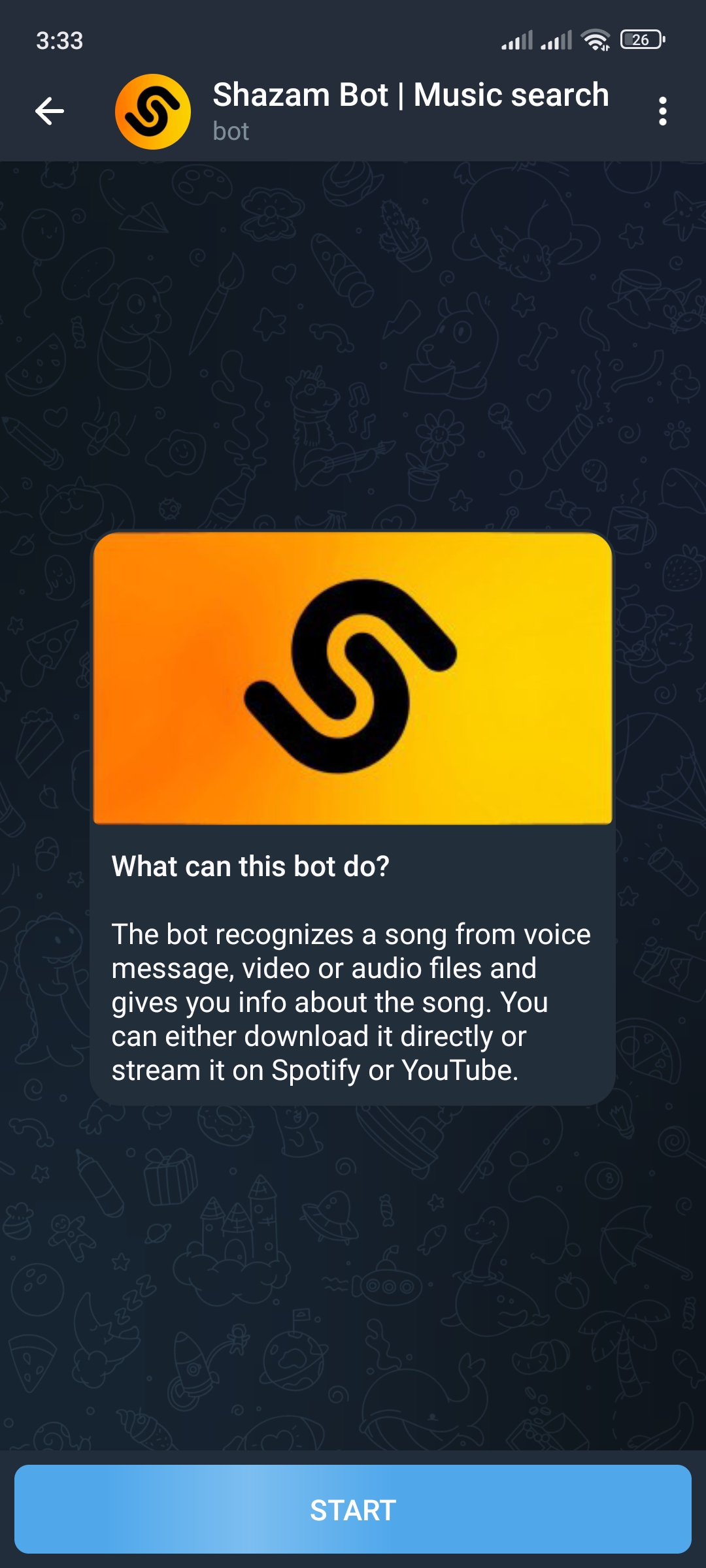706x1568 pixels.
Task: Tap the orange gradient banner card
Action: pos(353,679)
